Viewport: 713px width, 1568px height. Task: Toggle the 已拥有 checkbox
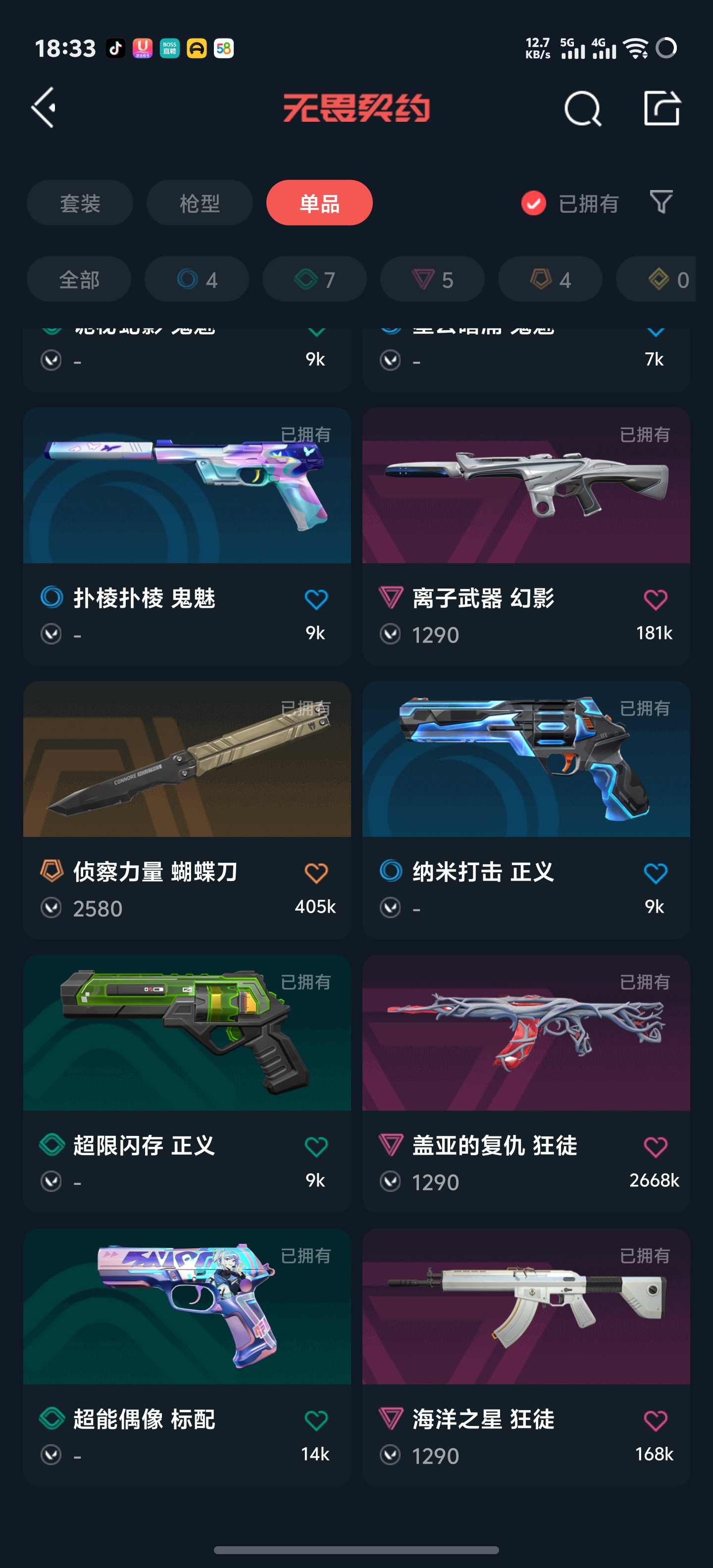coord(533,203)
